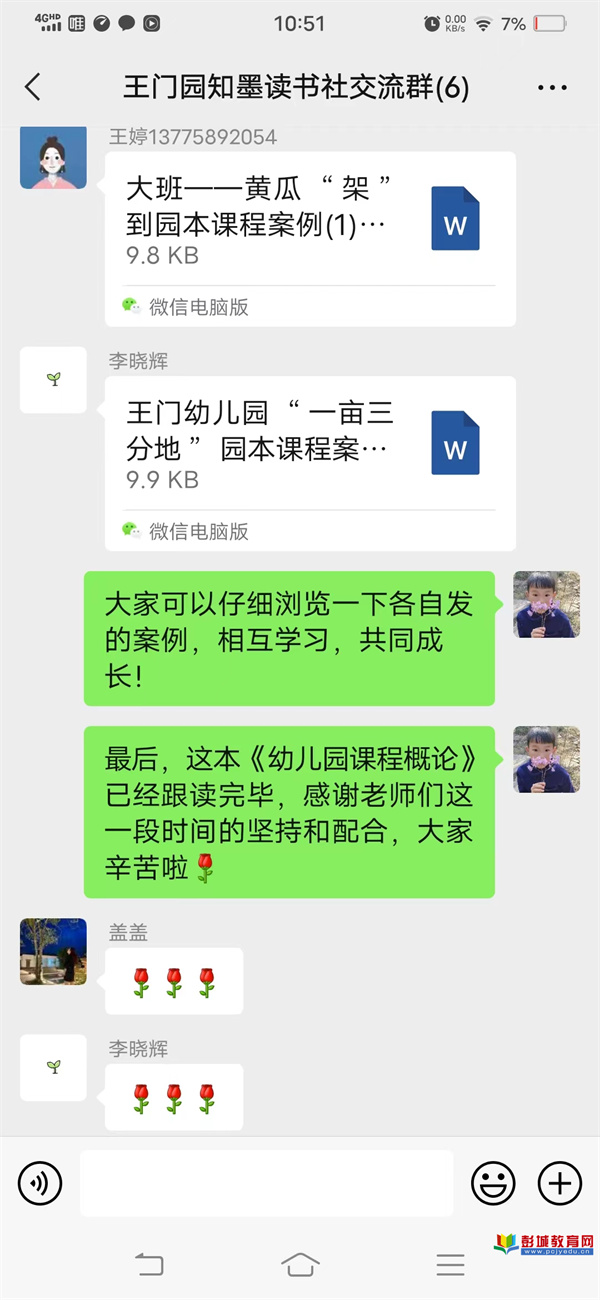600x1300 pixels.
Task: Switch to voice message input
Action: pyautogui.click(x=40, y=1184)
